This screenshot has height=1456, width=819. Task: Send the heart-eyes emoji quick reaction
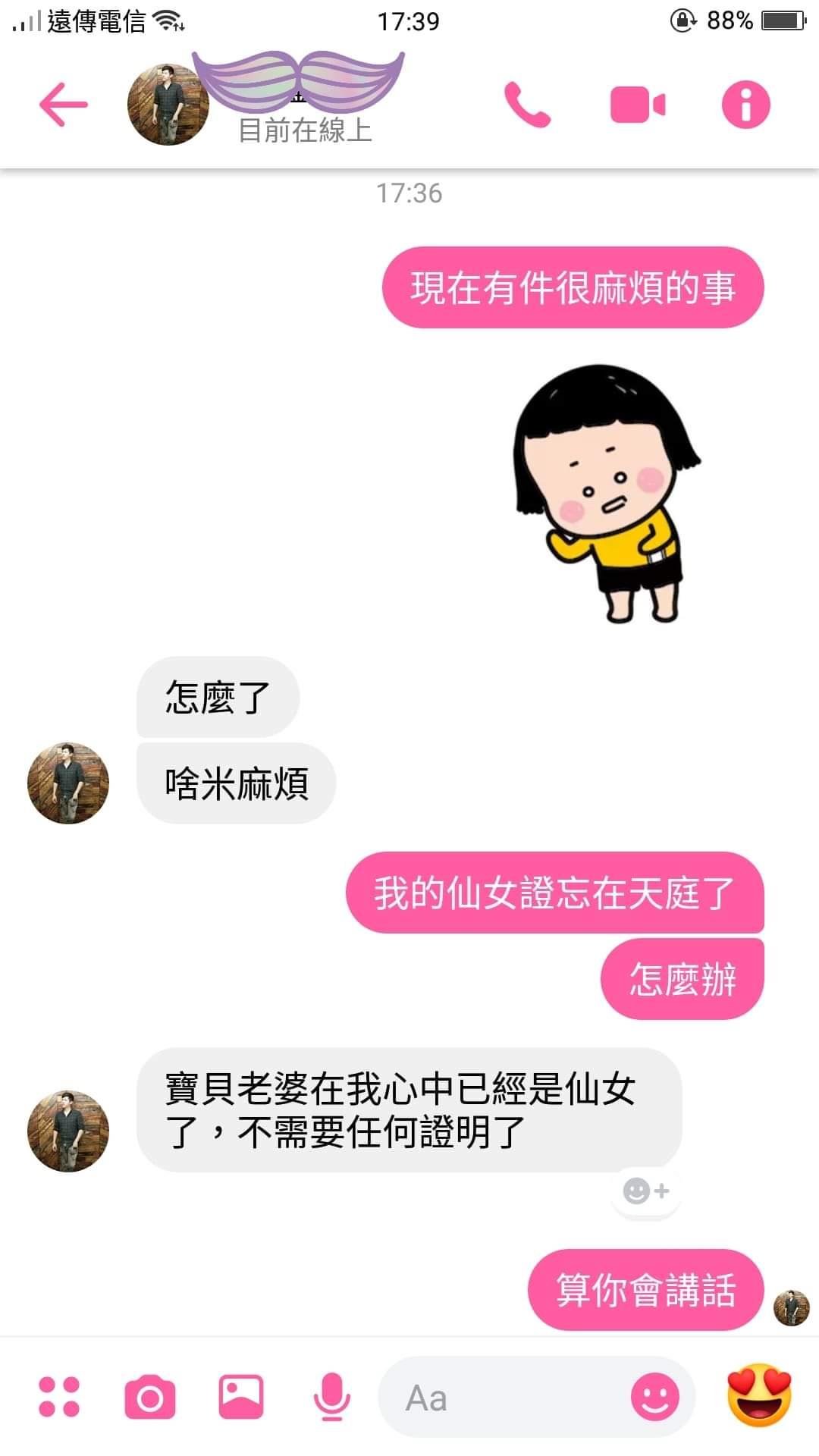[759, 1395]
